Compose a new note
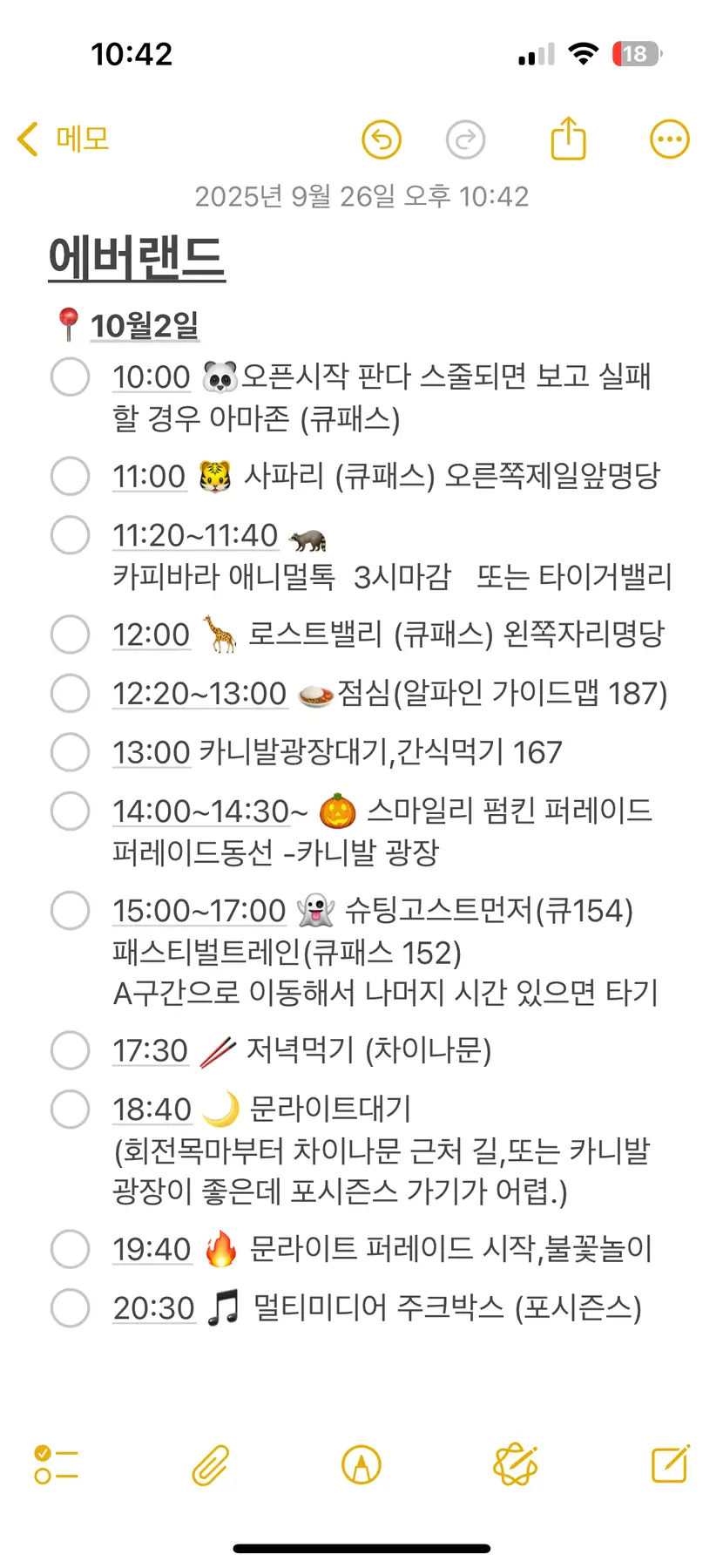 pyautogui.click(x=671, y=1463)
